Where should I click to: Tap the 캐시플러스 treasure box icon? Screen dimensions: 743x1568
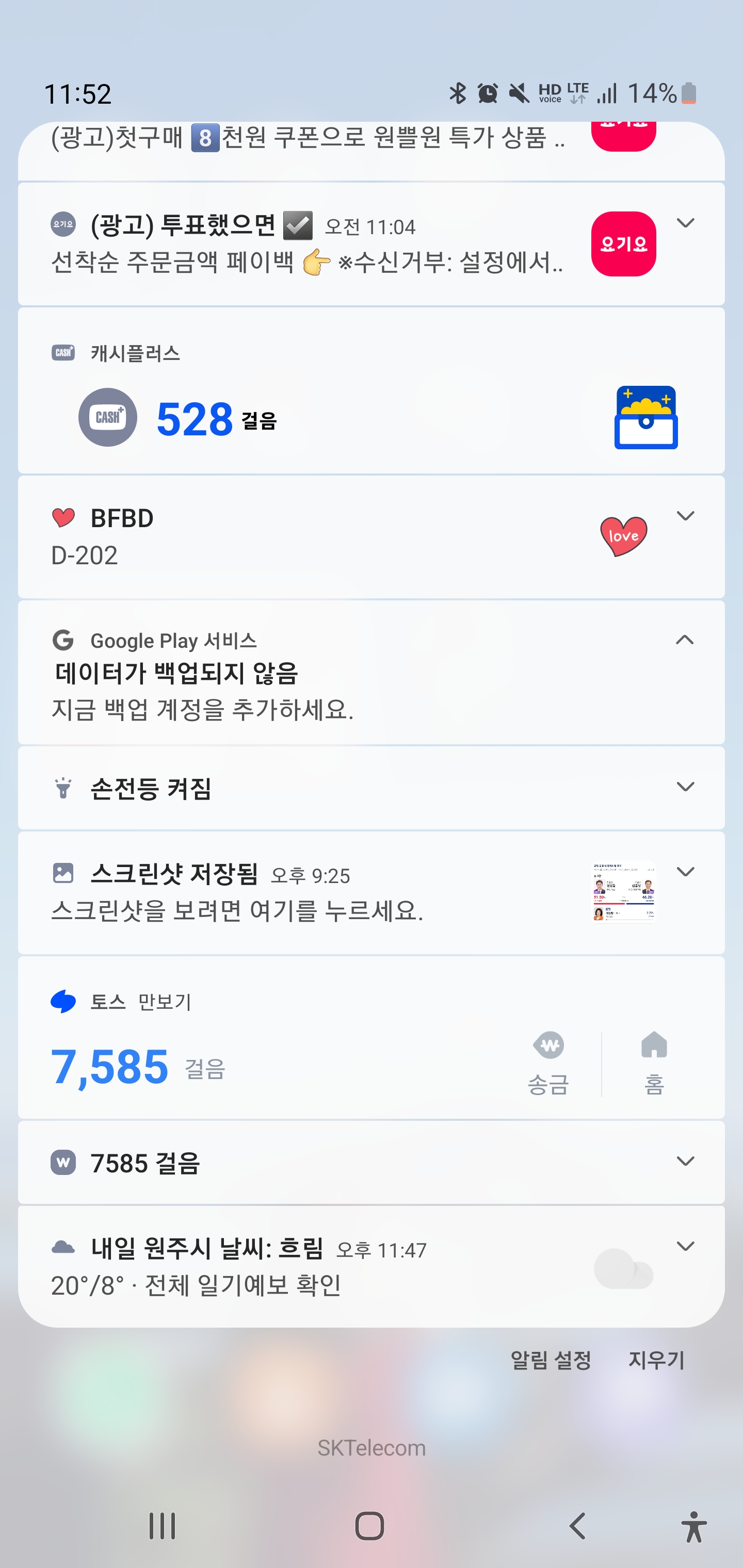coord(645,418)
